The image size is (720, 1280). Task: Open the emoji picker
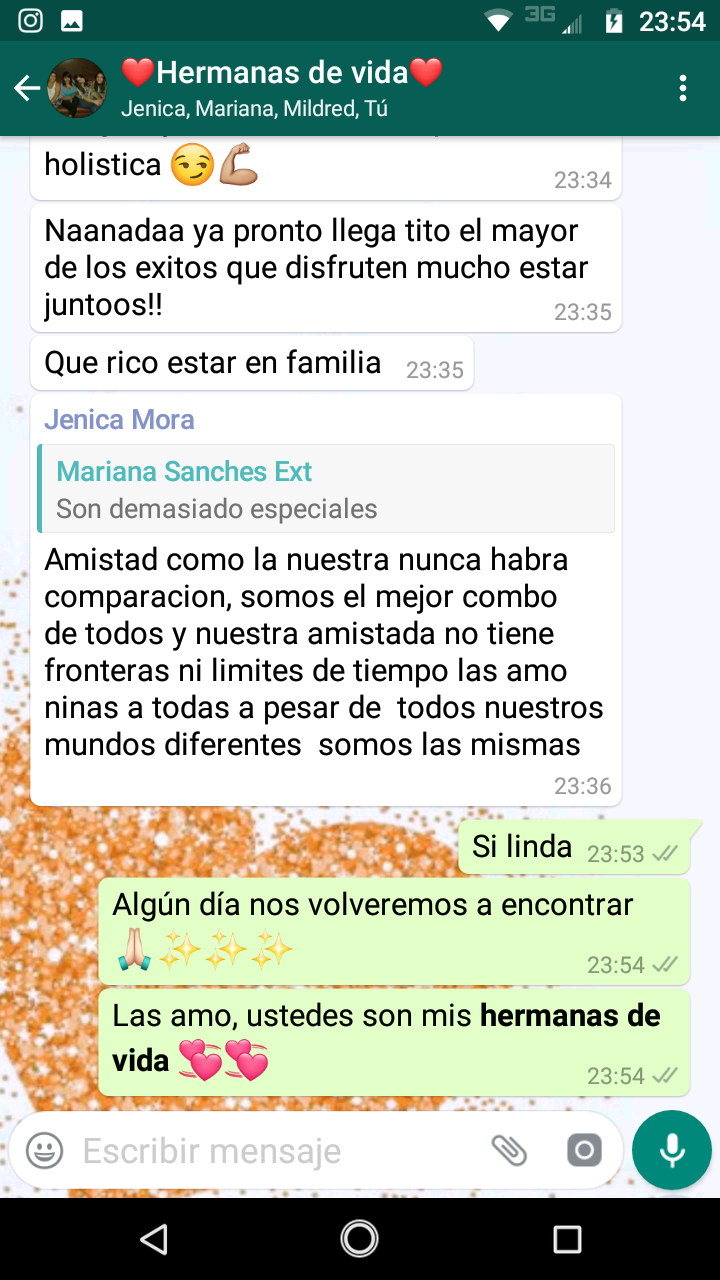coord(44,1151)
